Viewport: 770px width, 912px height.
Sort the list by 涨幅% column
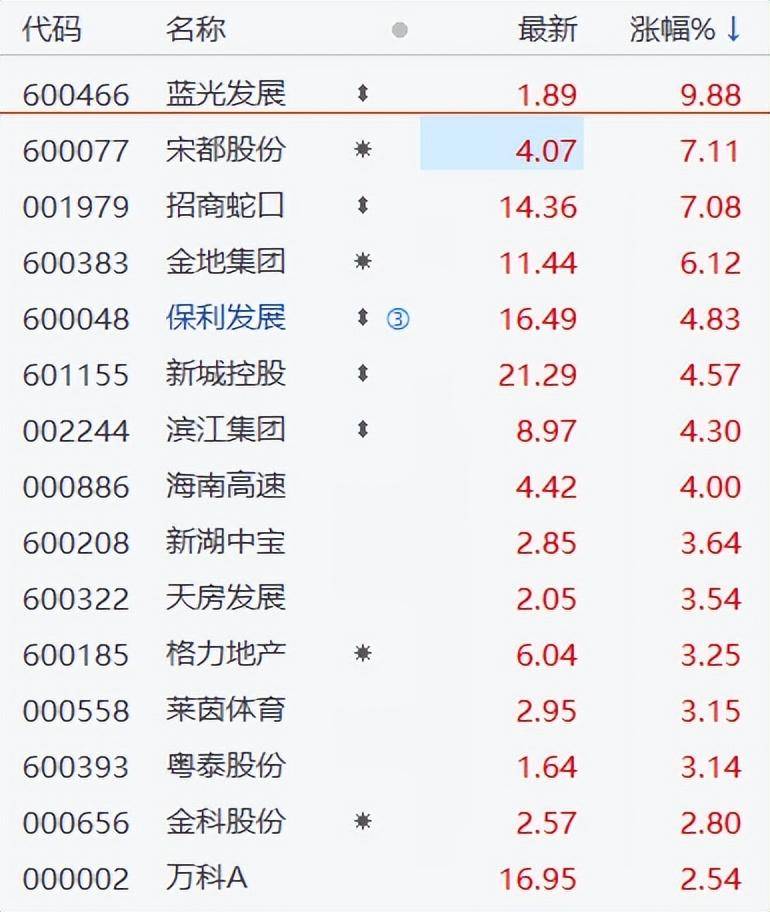(685, 30)
